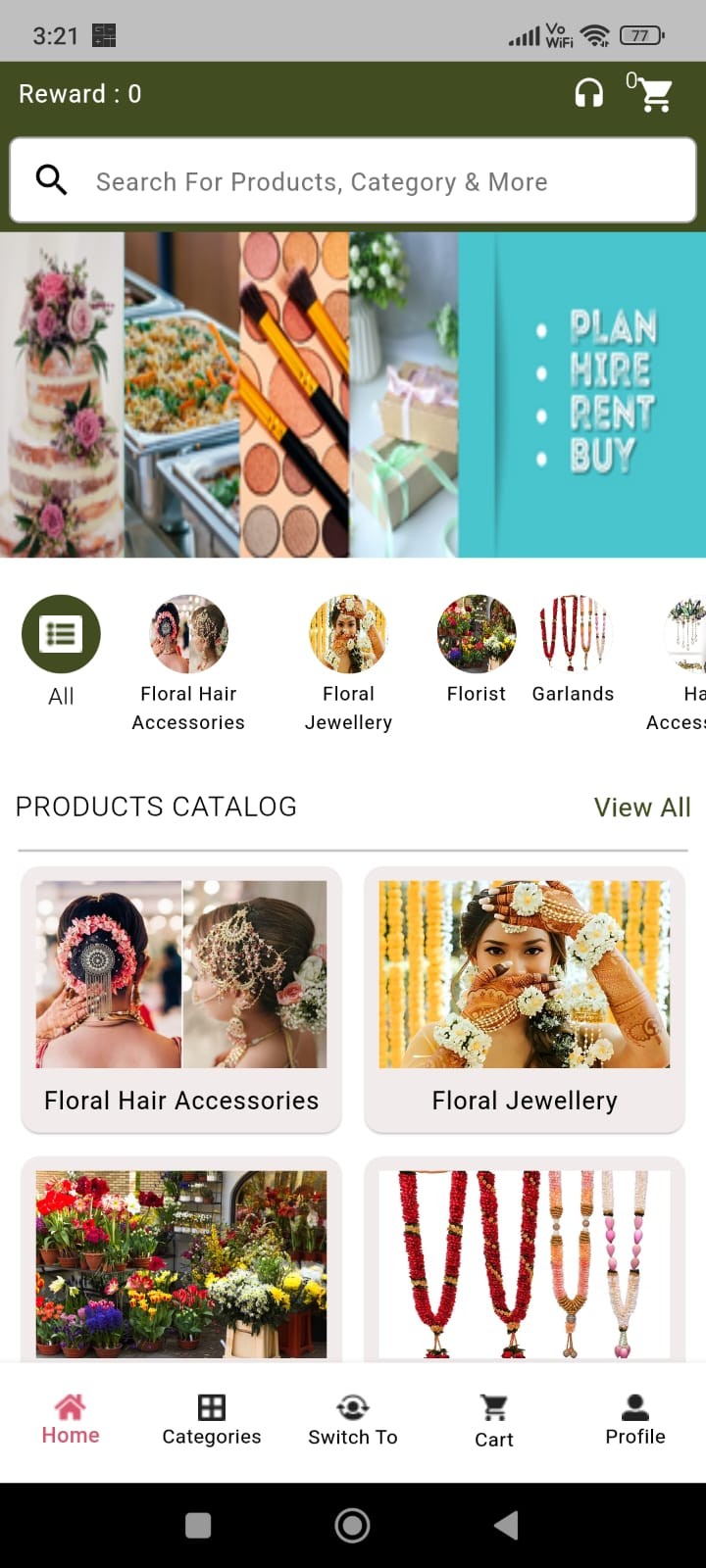Select Floral Hair Accessories category circle
The image size is (706, 1568).
click(188, 635)
